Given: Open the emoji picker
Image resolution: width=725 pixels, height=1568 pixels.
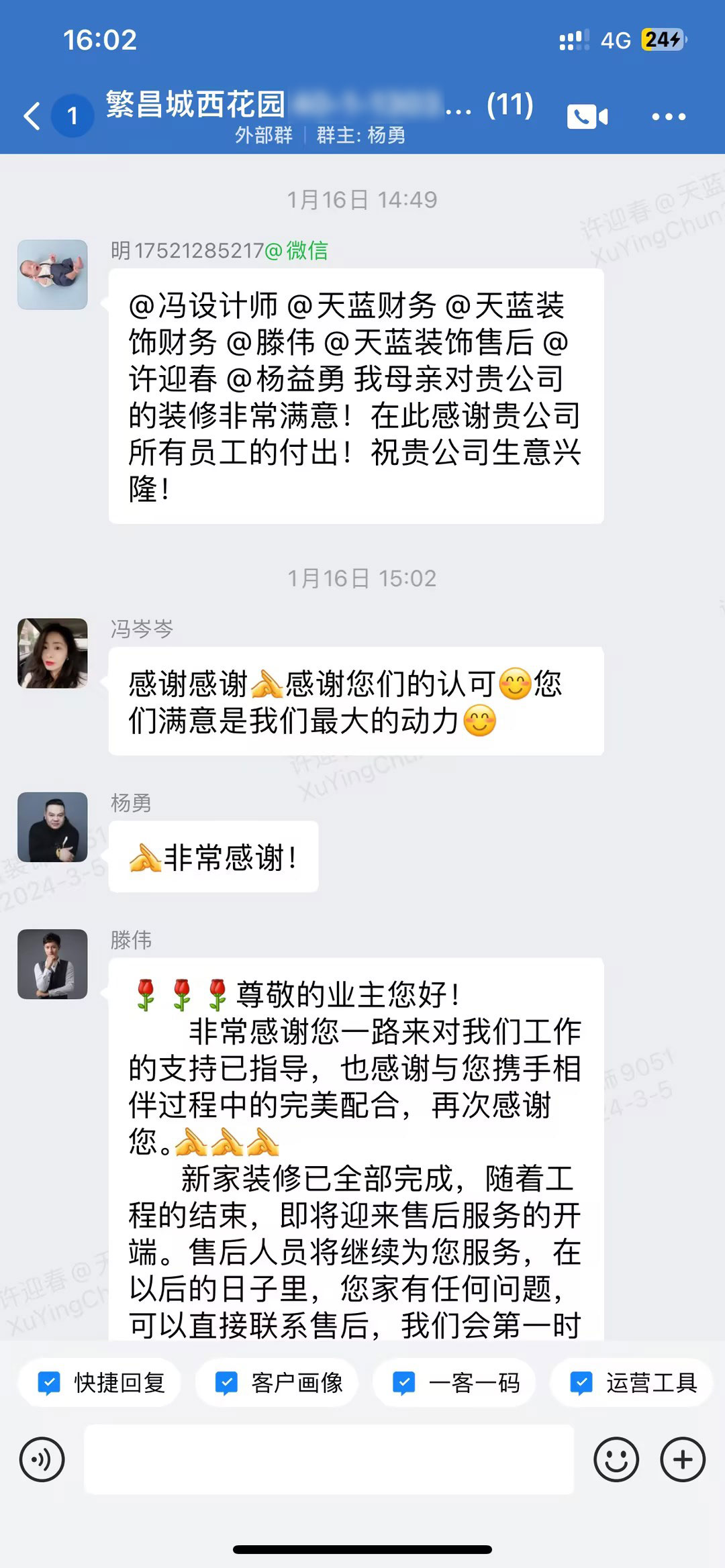Looking at the screenshot, I should point(616,1459).
